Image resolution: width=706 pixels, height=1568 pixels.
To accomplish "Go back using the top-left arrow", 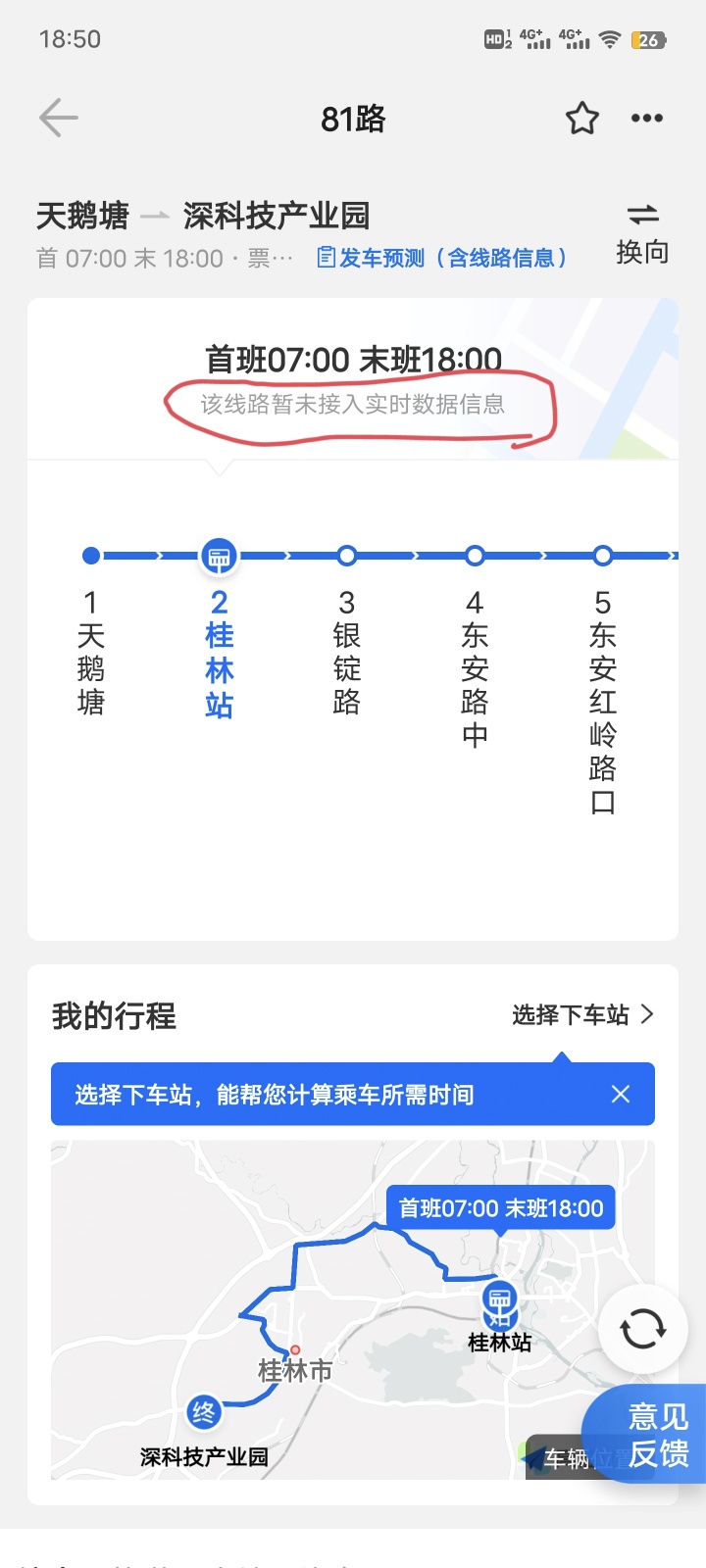I will pos(59,119).
